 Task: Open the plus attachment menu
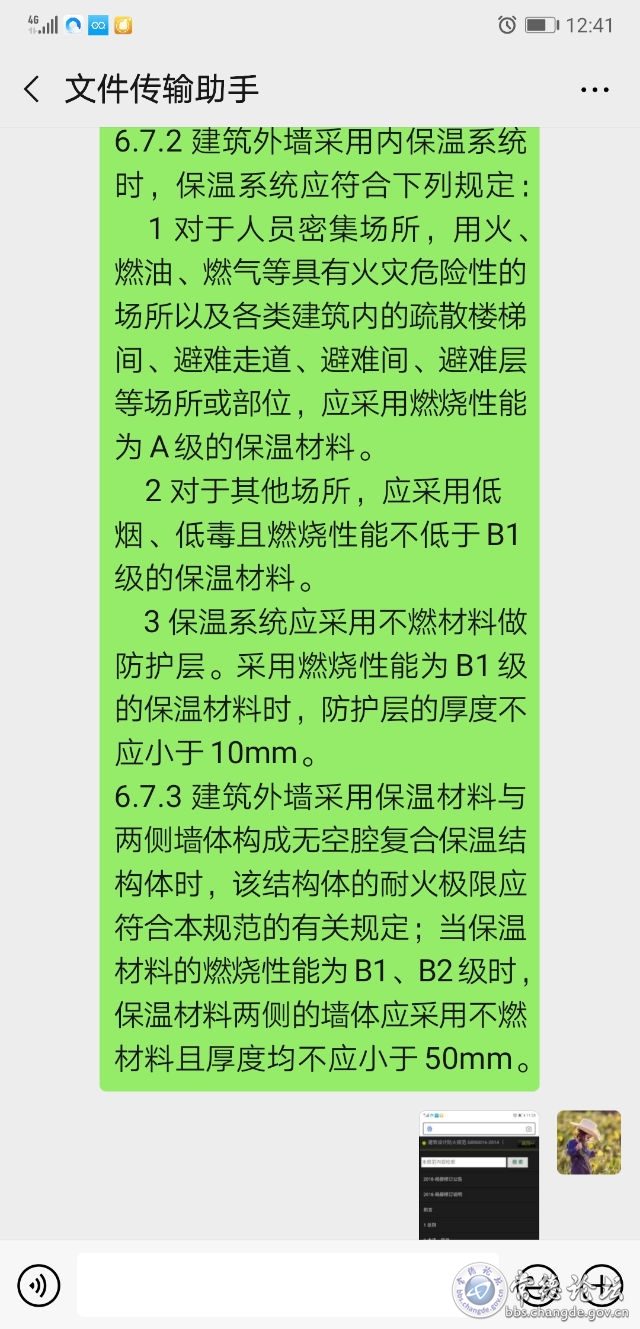tap(601, 1285)
